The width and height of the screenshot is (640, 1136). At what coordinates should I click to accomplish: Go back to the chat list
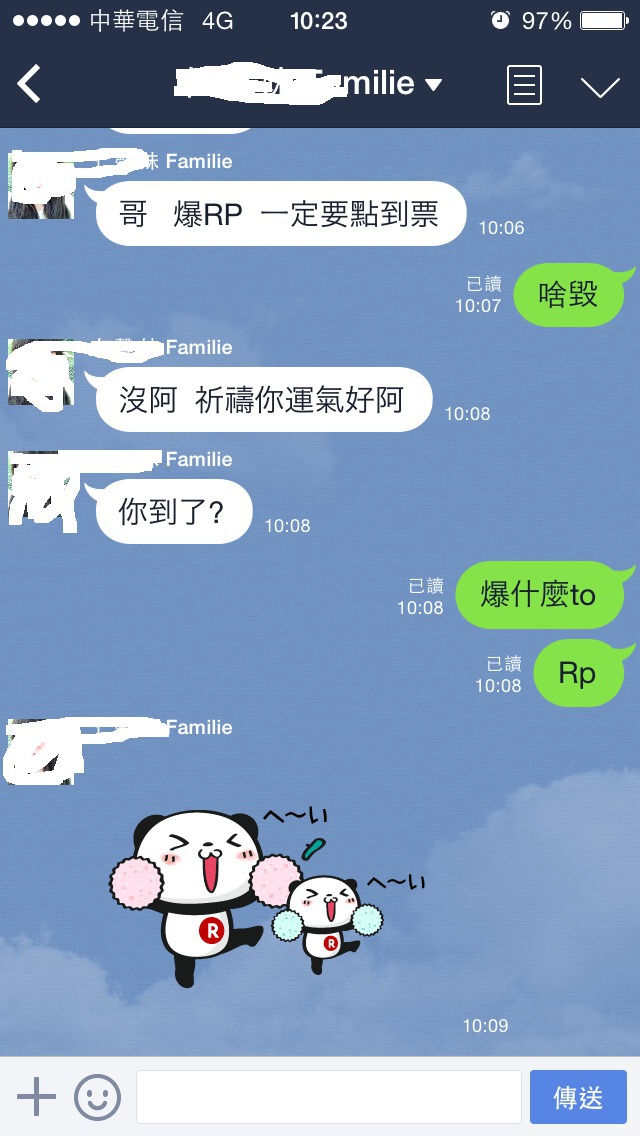29,84
